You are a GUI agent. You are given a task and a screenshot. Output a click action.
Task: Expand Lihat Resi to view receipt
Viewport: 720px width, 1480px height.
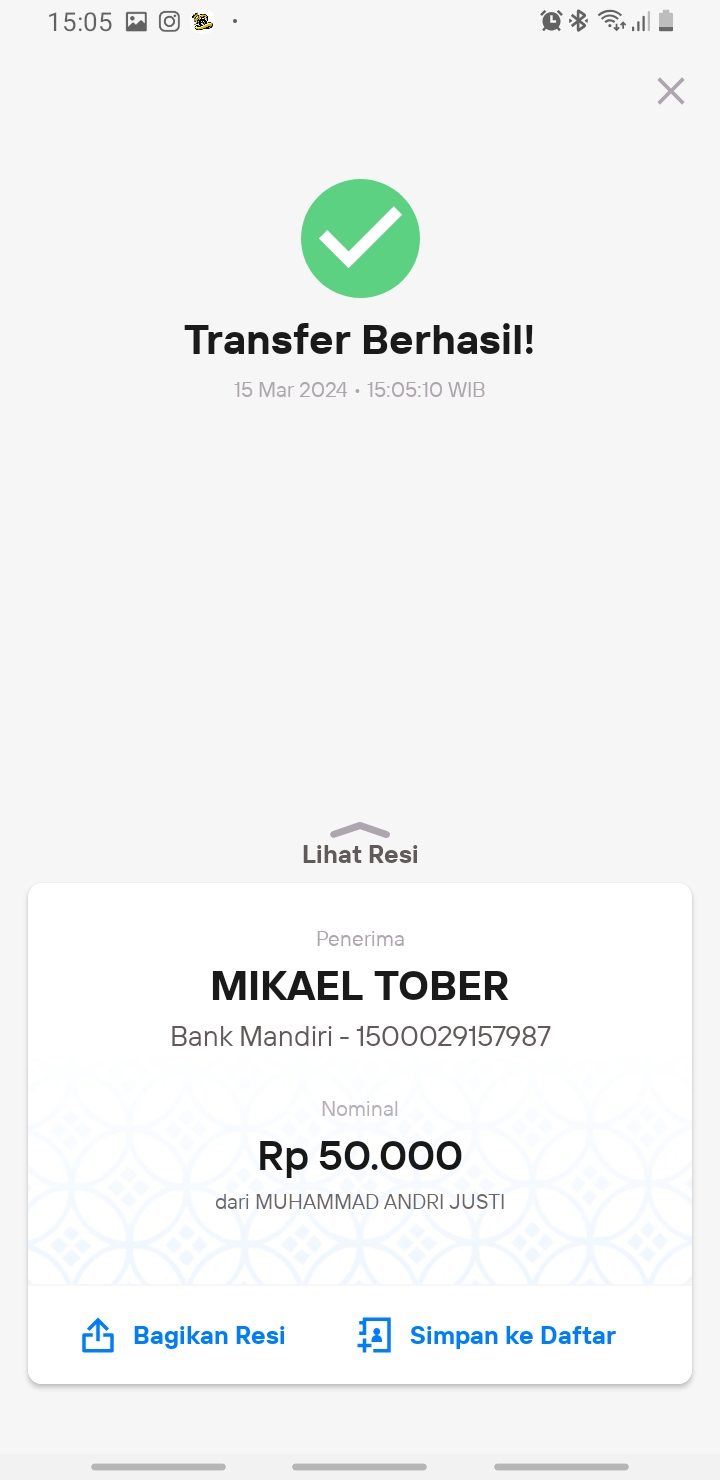(360, 845)
